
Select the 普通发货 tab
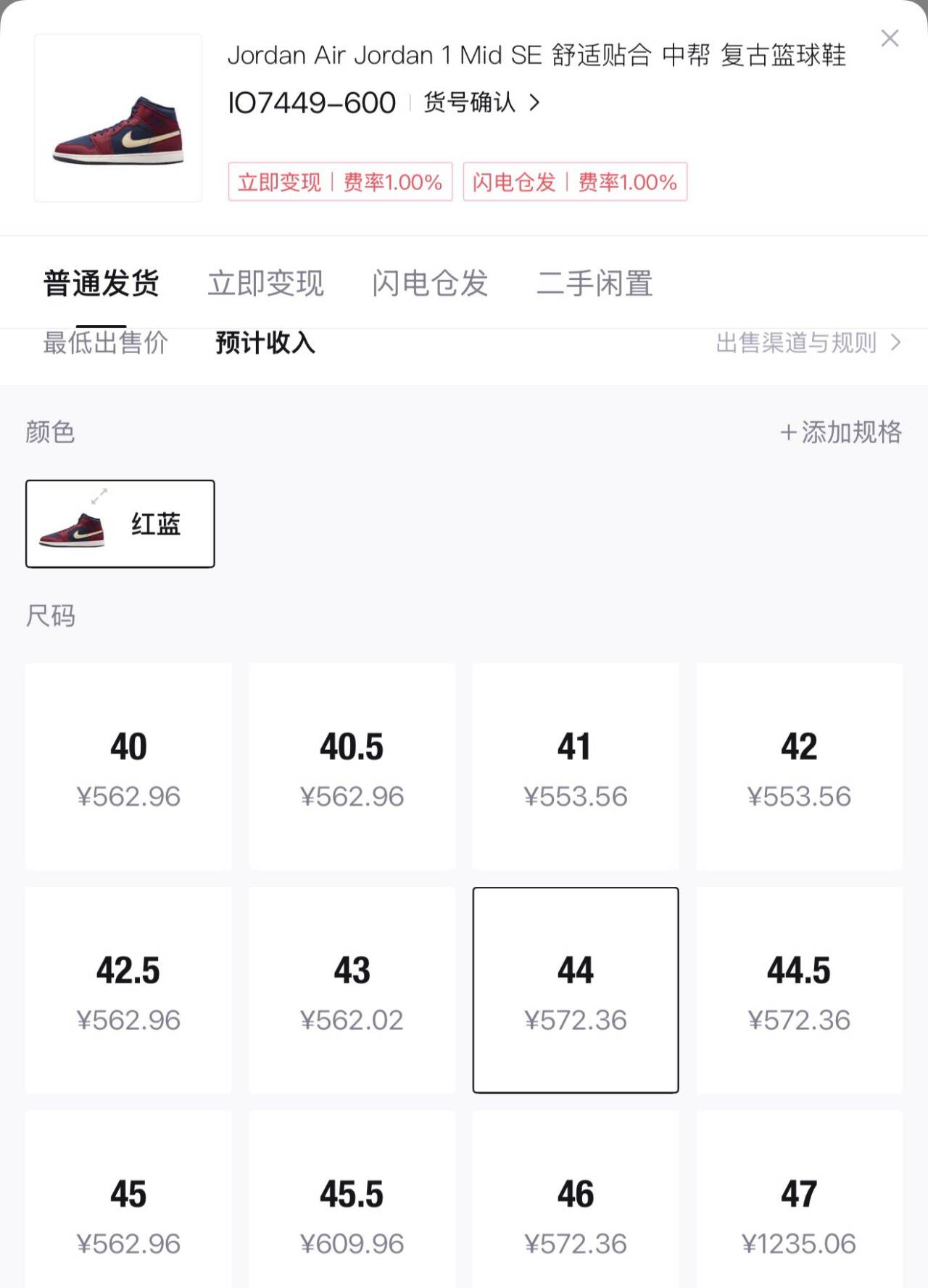click(101, 283)
